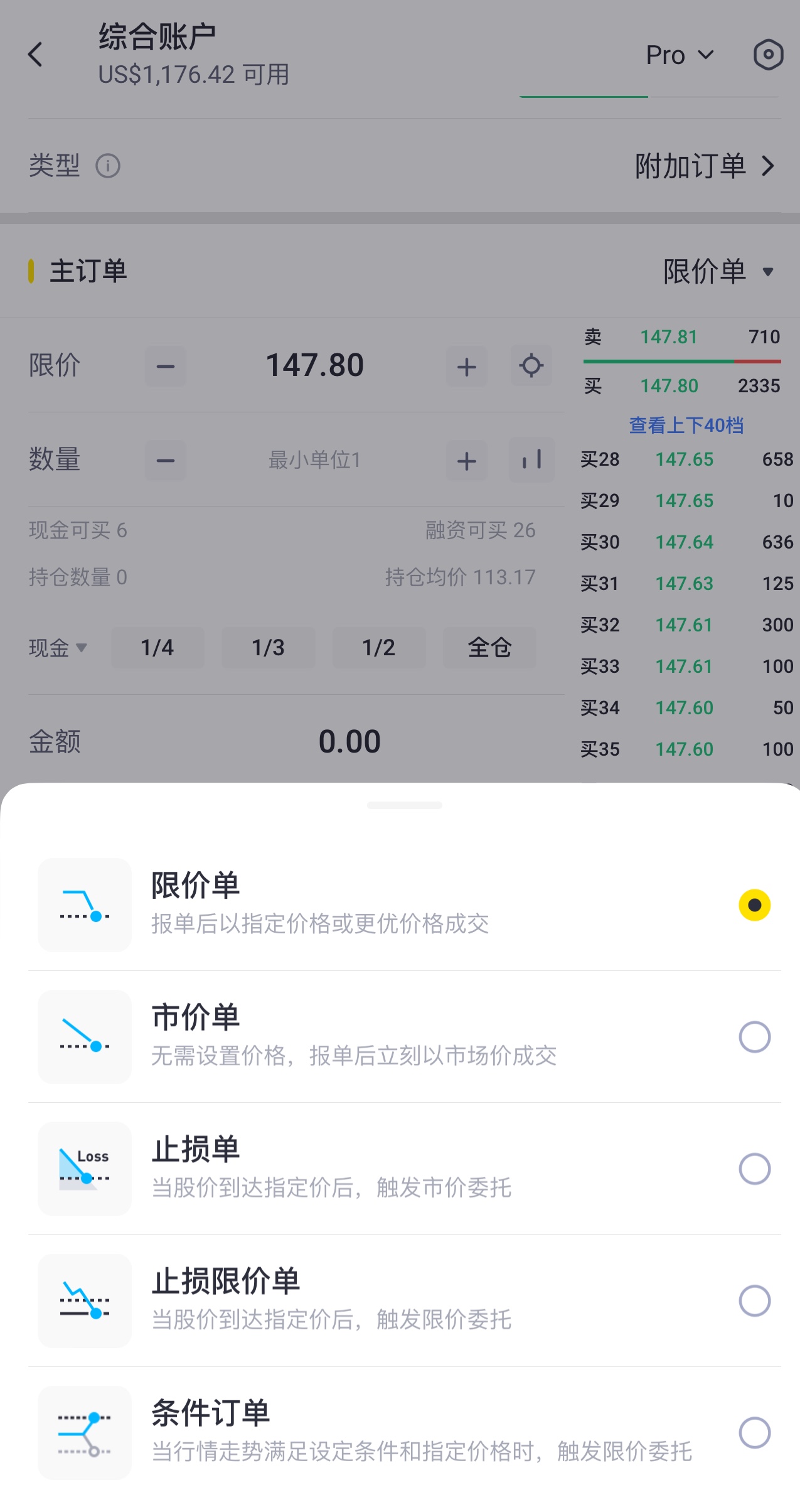
Task: Decrease the 限价 limit price
Action: pos(166,367)
